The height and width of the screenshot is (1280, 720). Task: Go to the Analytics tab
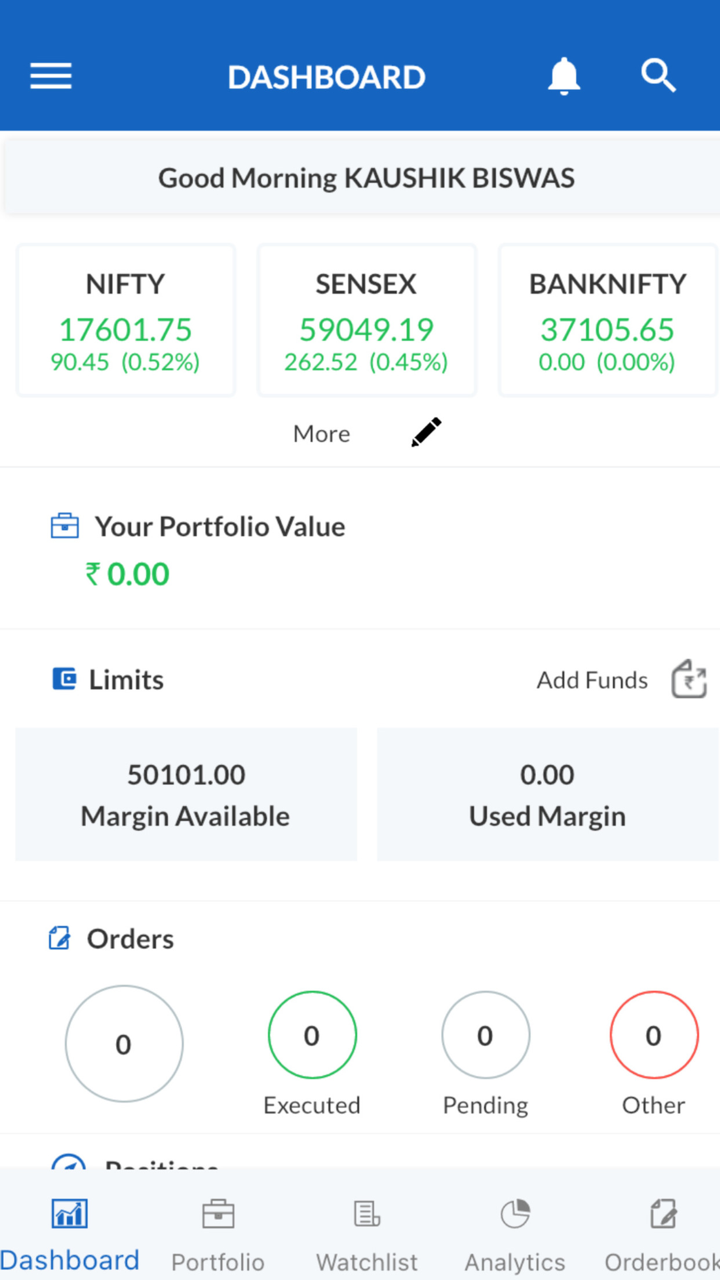click(x=515, y=1235)
